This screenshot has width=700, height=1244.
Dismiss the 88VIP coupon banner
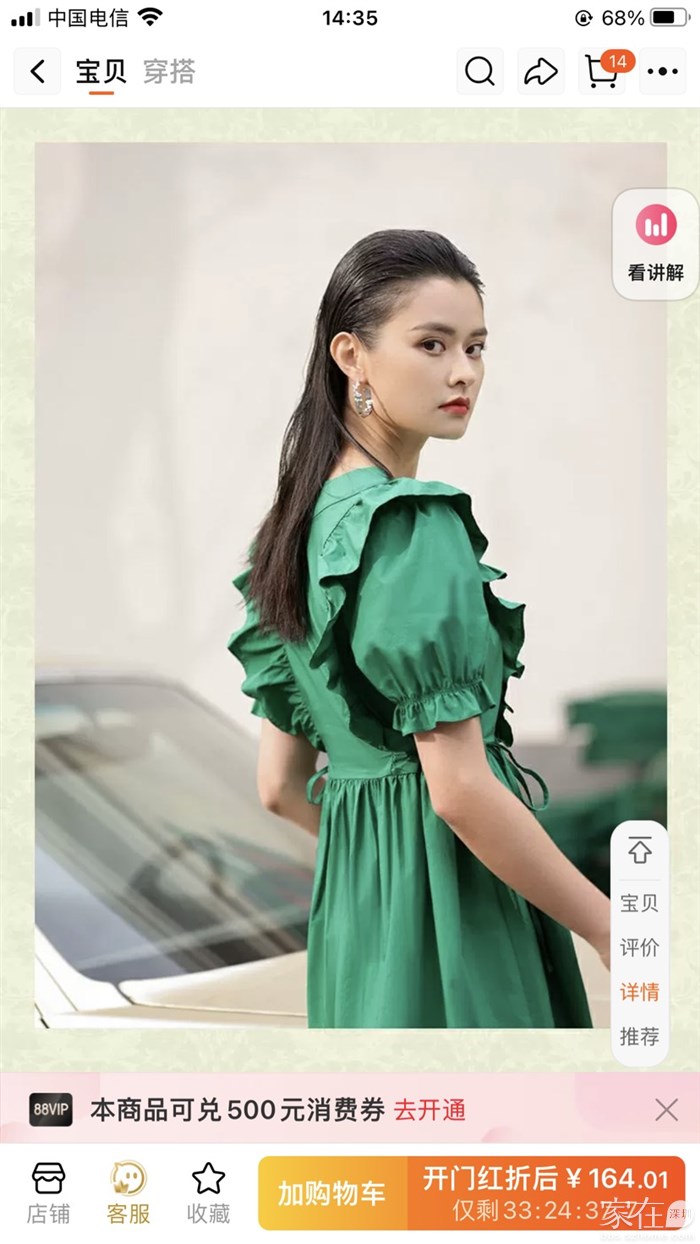(666, 1109)
